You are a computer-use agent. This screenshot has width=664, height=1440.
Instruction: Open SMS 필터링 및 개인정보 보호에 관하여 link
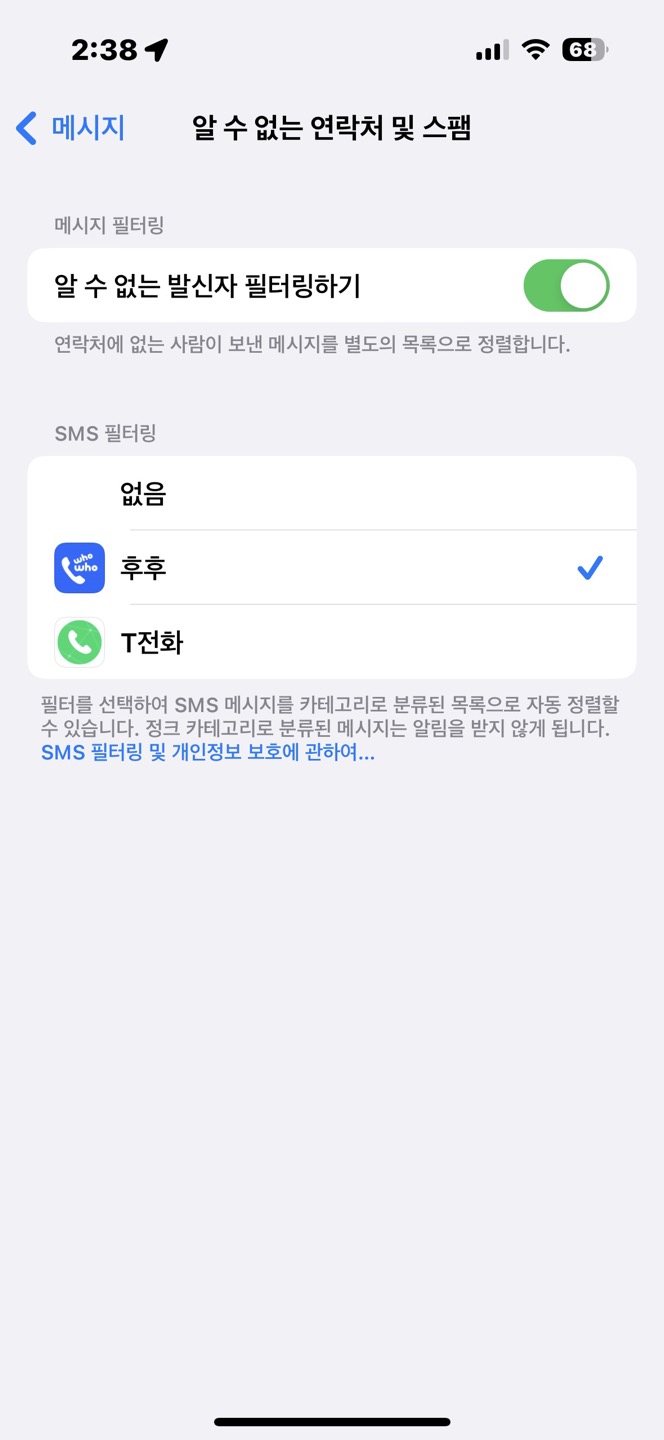tap(208, 753)
